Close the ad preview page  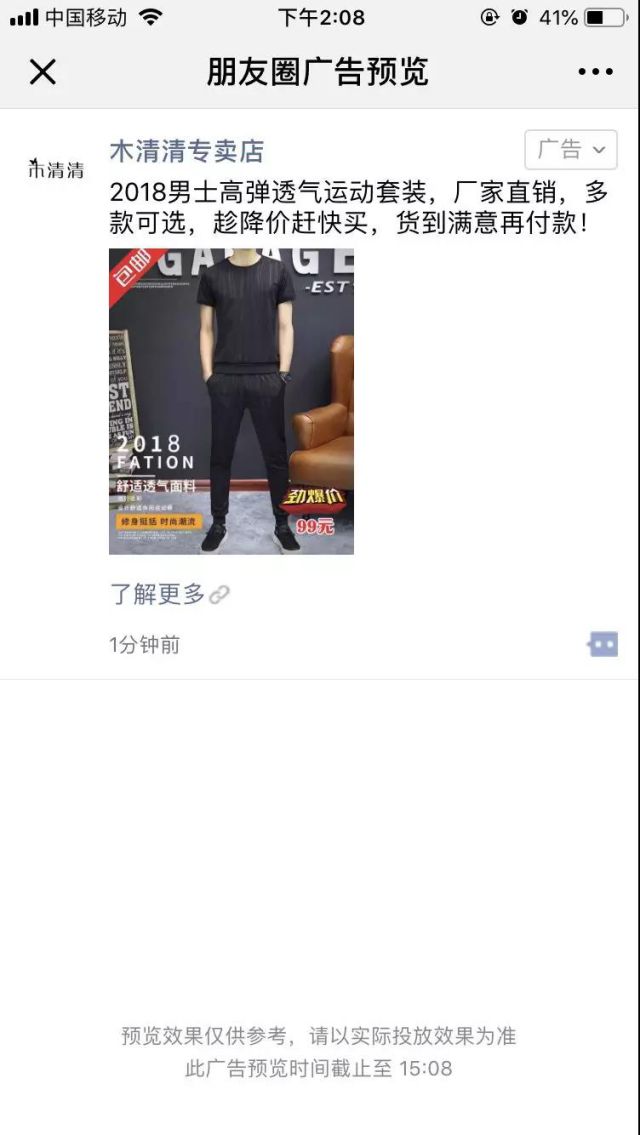(x=43, y=72)
